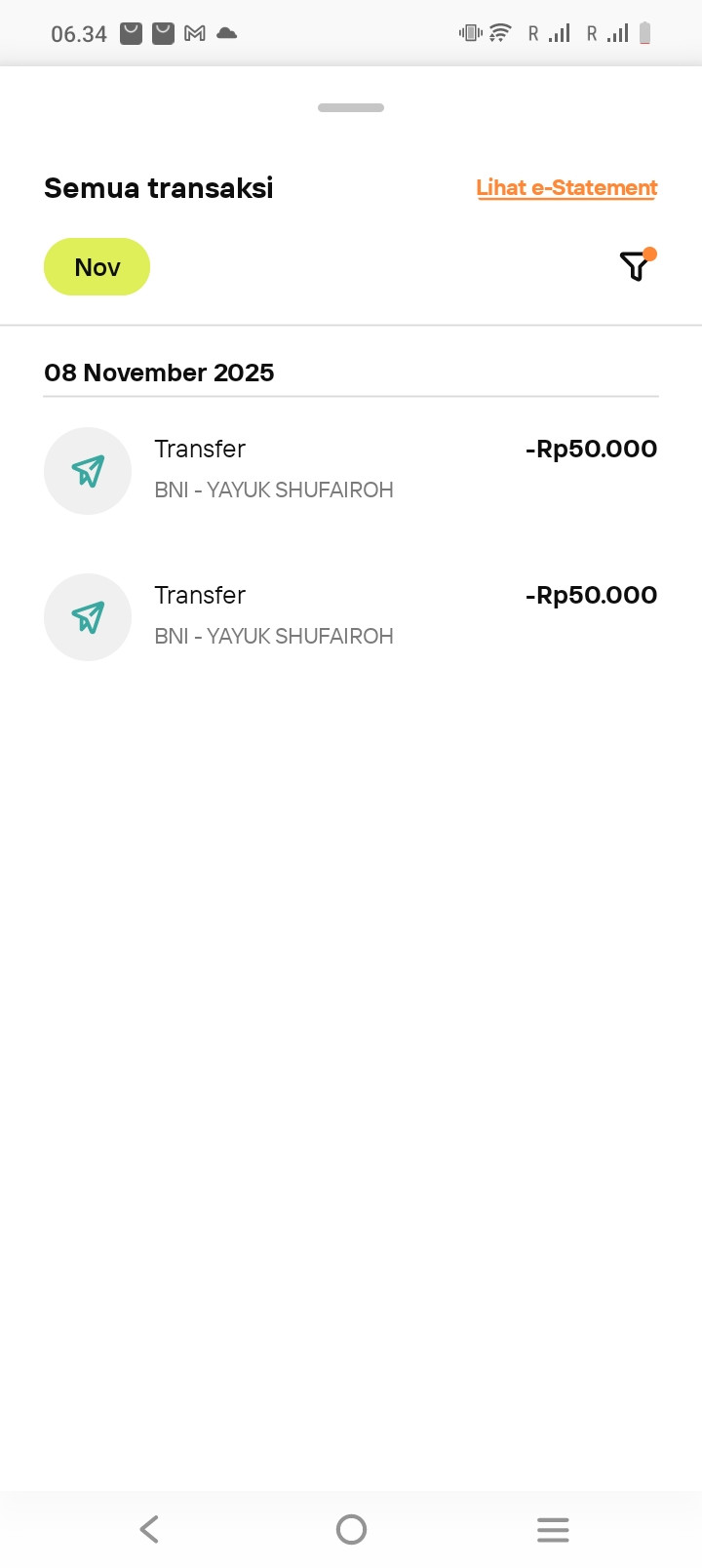The image size is (702, 1568).
Task: Open the Lihat e-Statement link
Action: coord(566,188)
